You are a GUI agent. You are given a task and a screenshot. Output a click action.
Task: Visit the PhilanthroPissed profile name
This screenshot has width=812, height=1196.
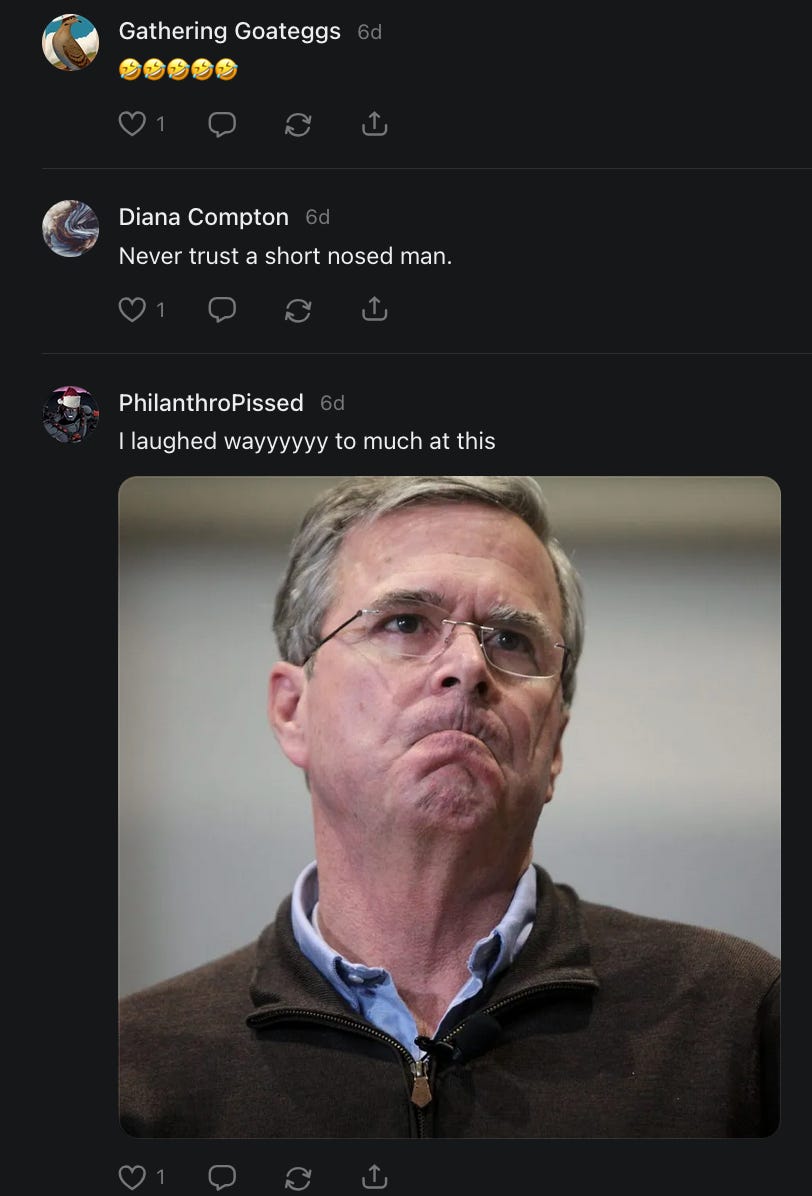click(210, 403)
